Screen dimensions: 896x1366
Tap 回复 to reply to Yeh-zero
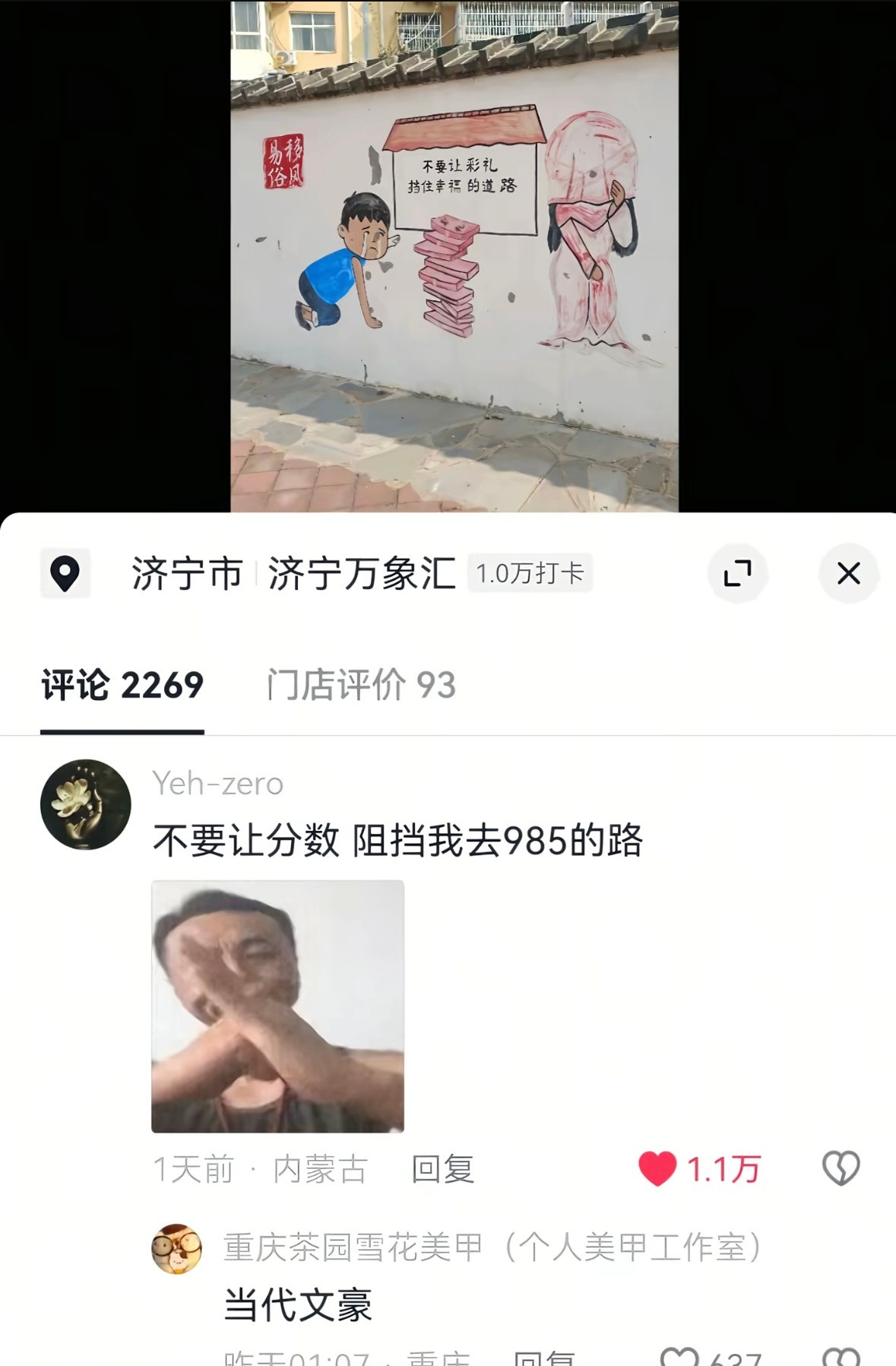coord(442,1168)
